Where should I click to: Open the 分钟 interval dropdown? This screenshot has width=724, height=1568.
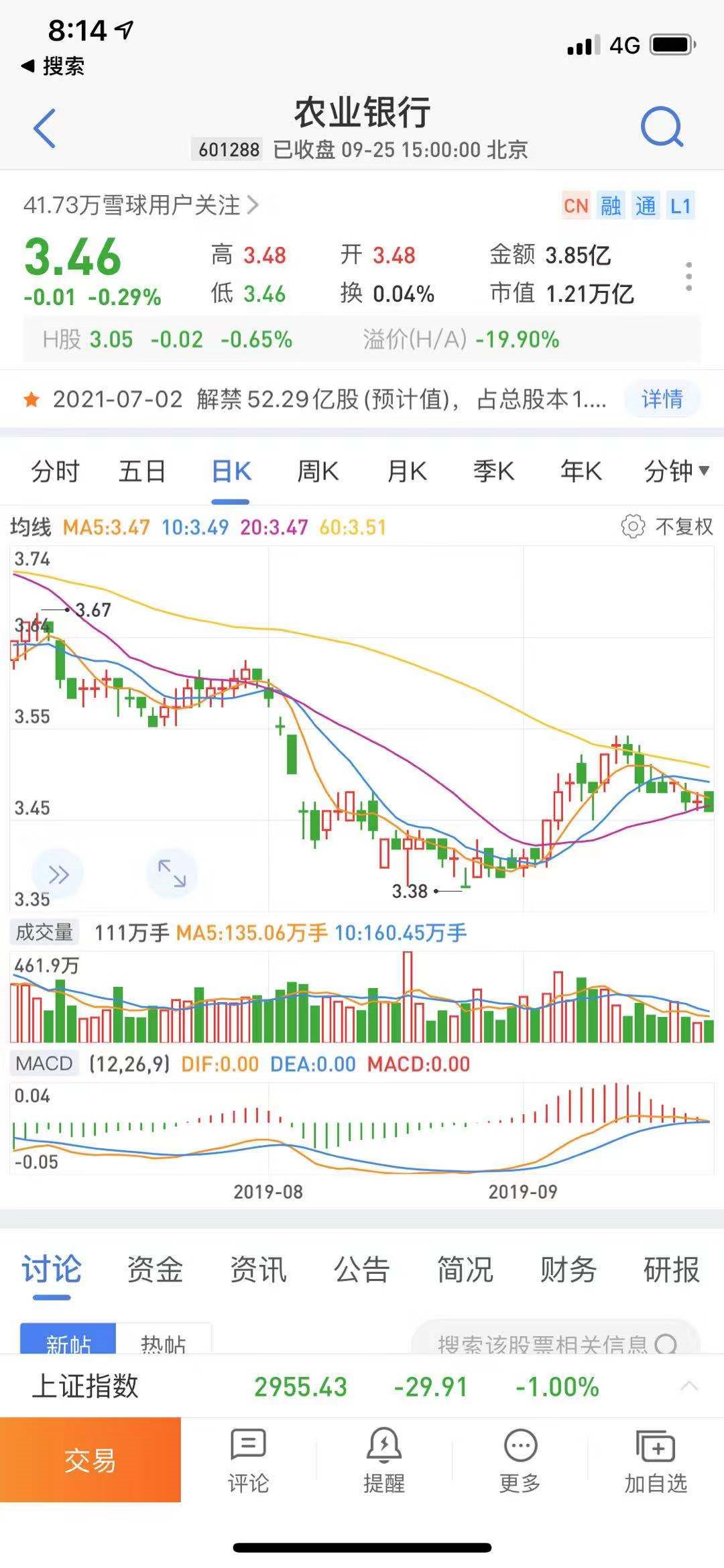(676, 471)
